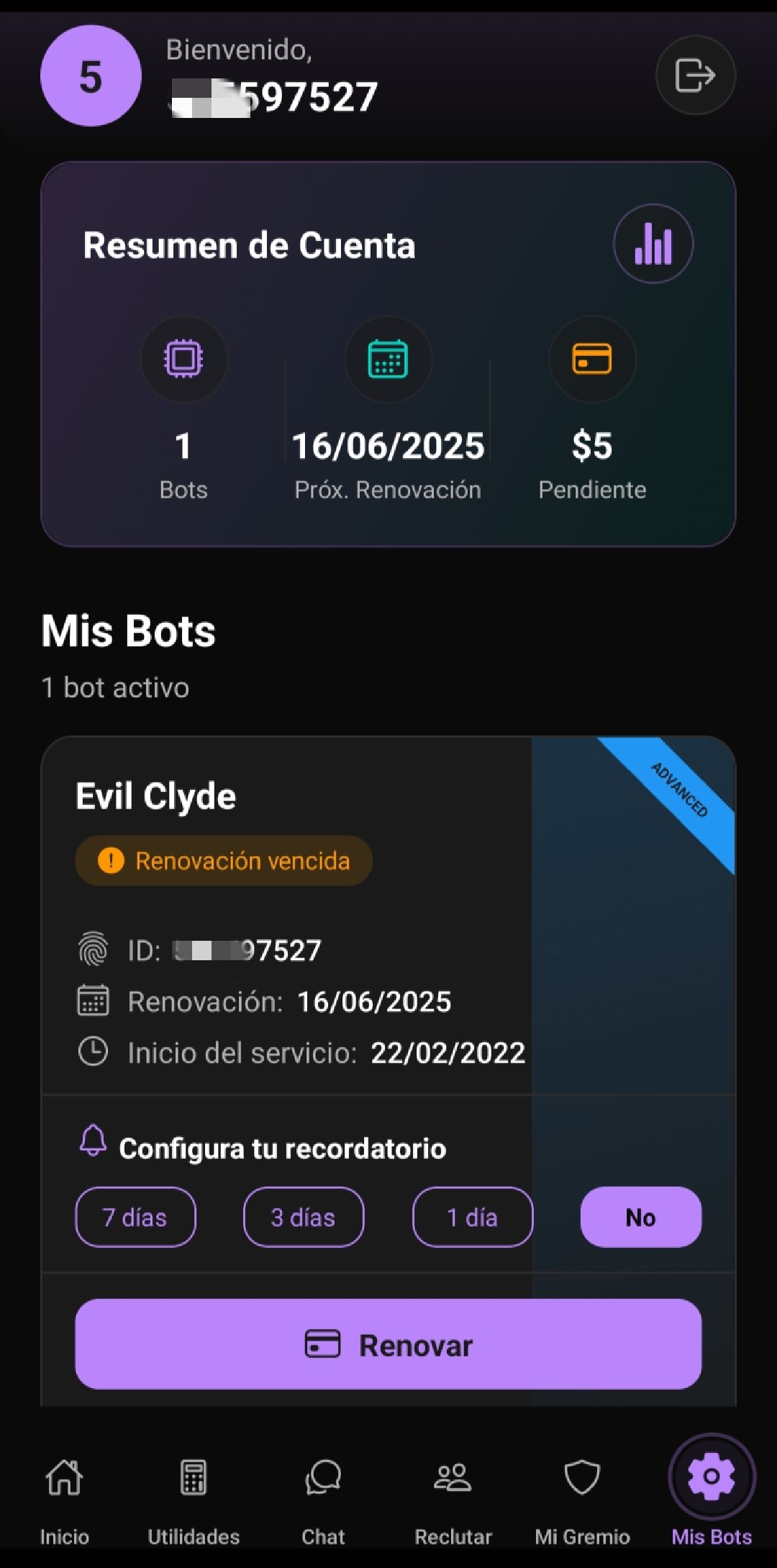Enable the 3 días reminder option
Screen dimensions: 777x1568
point(304,1217)
